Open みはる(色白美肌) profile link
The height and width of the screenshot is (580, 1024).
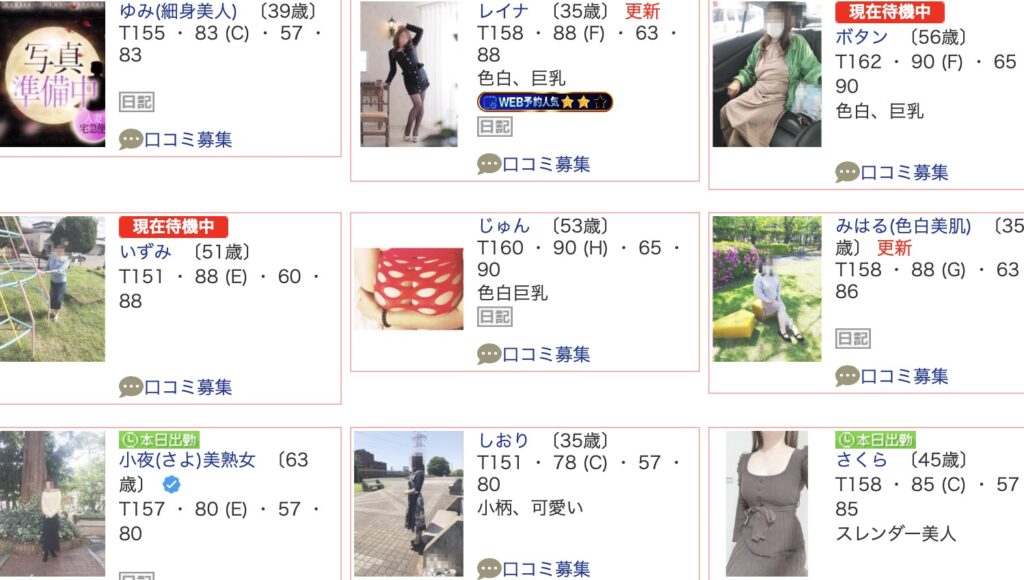[903, 226]
